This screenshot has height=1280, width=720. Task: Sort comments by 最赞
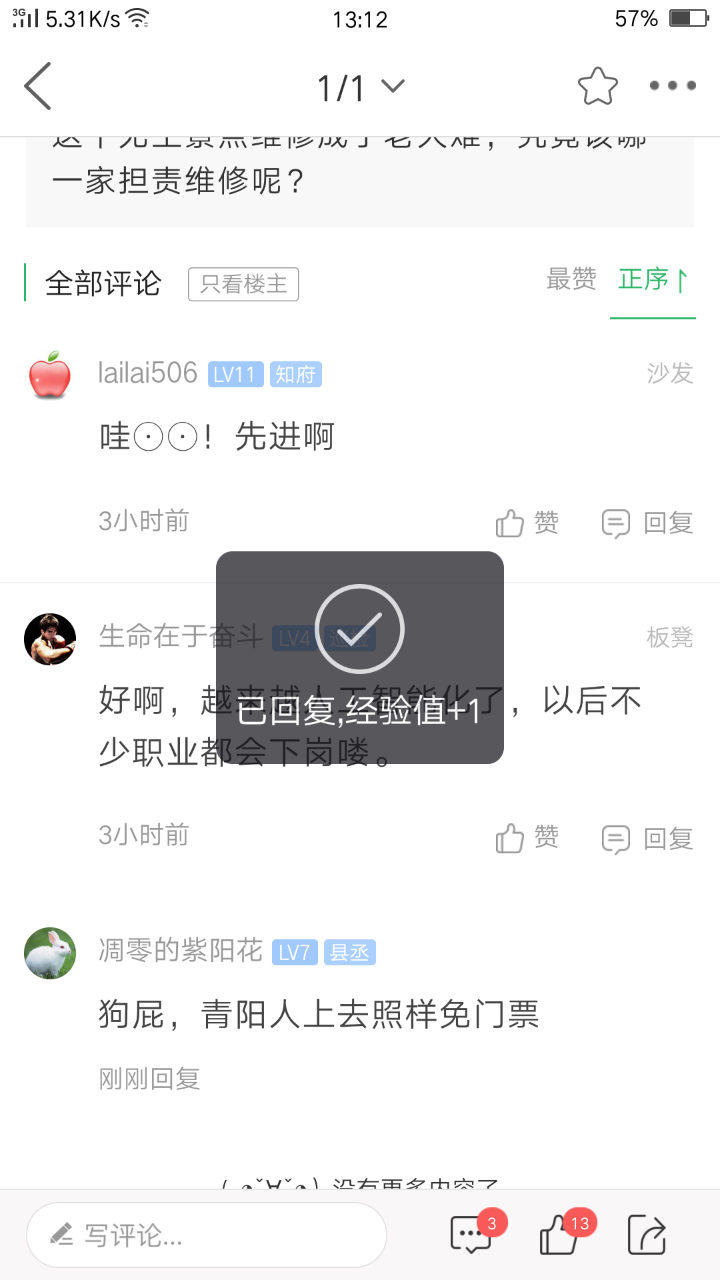pos(571,280)
